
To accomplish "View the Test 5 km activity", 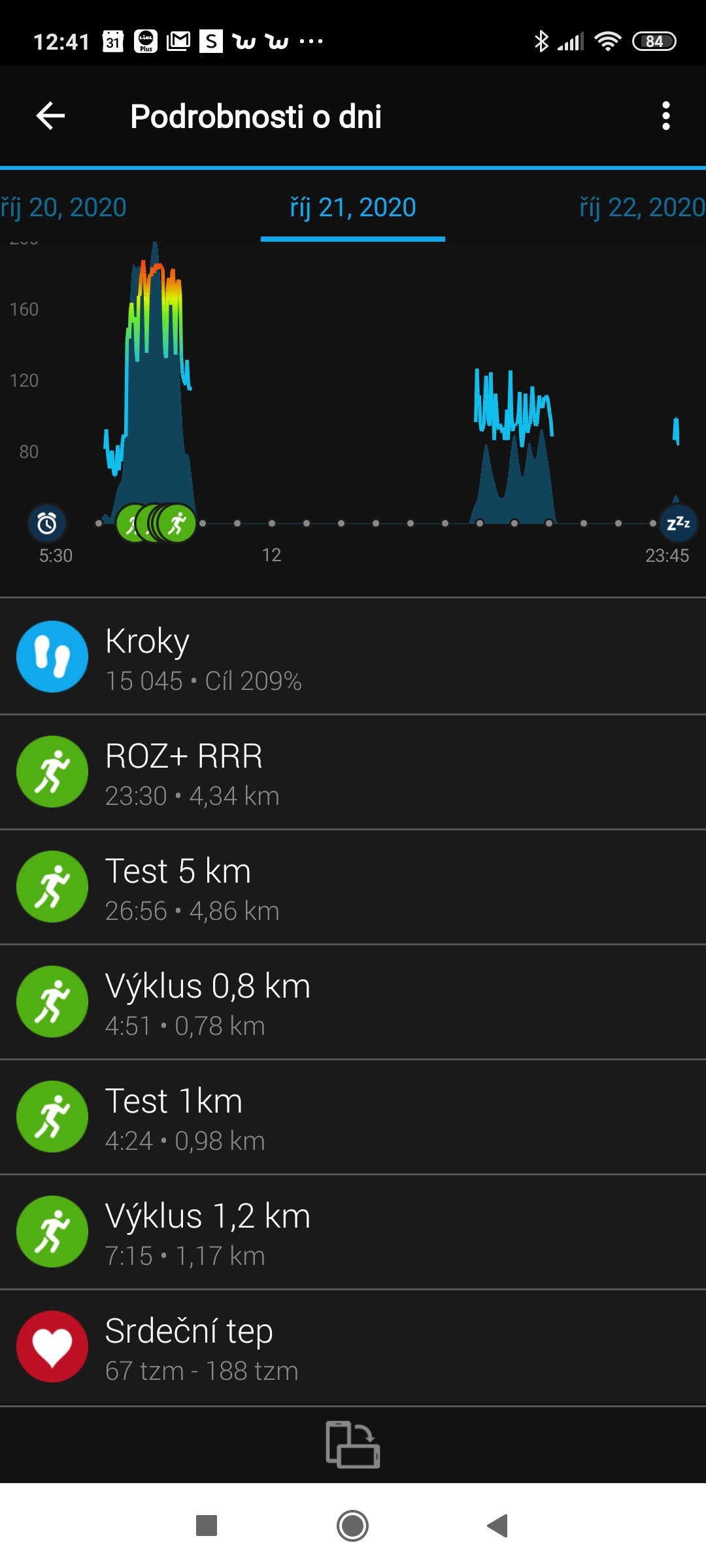I will point(353,887).
